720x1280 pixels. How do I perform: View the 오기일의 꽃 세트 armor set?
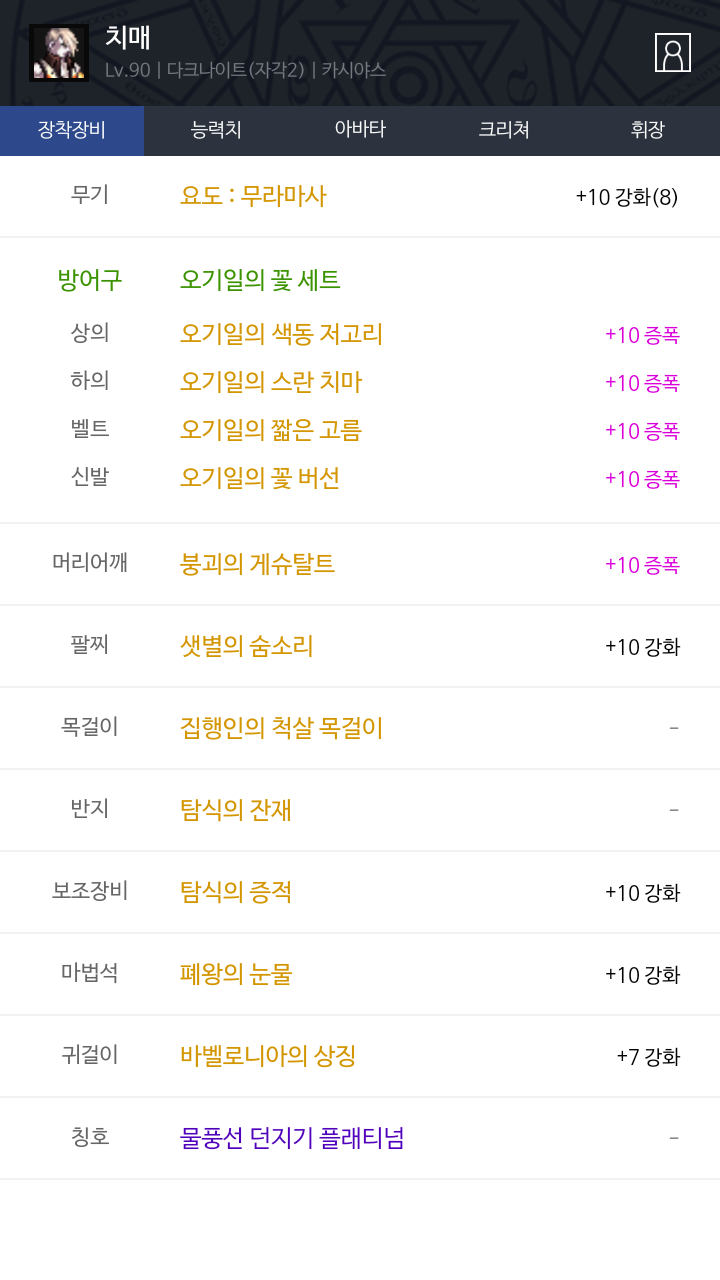(260, 280)
